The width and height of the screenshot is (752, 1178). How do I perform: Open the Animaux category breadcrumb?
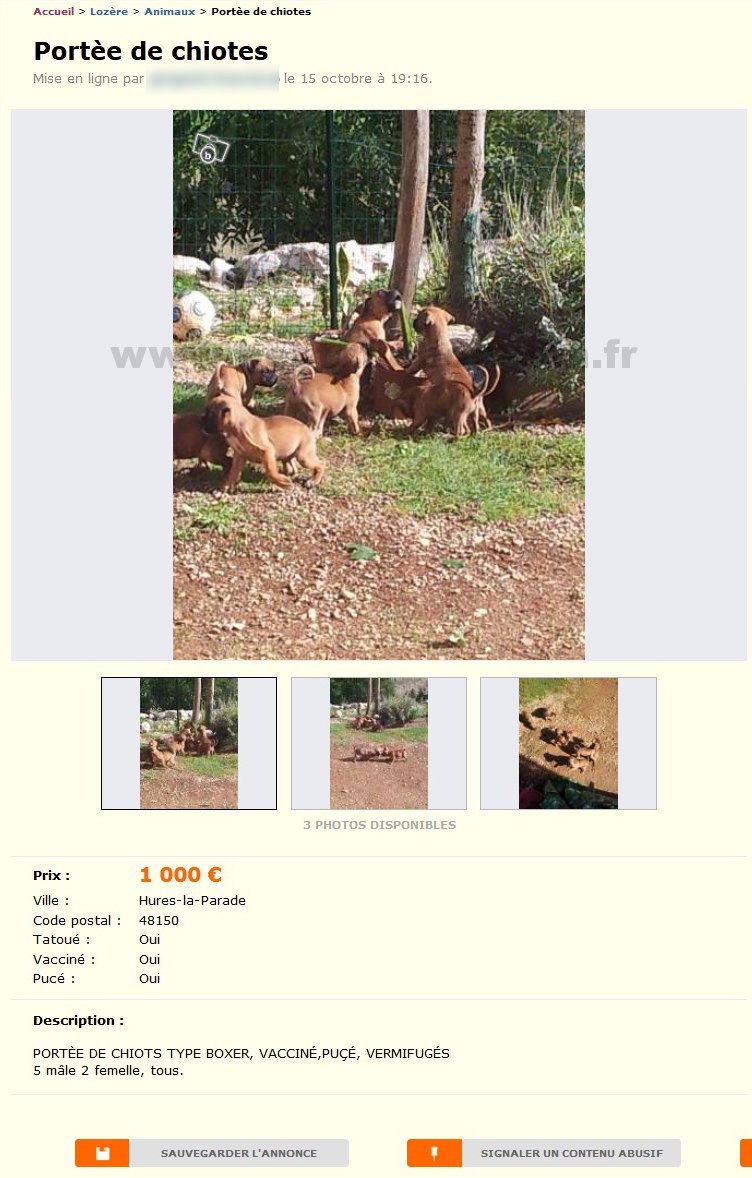pyautogui.click(x=169, y=12)
